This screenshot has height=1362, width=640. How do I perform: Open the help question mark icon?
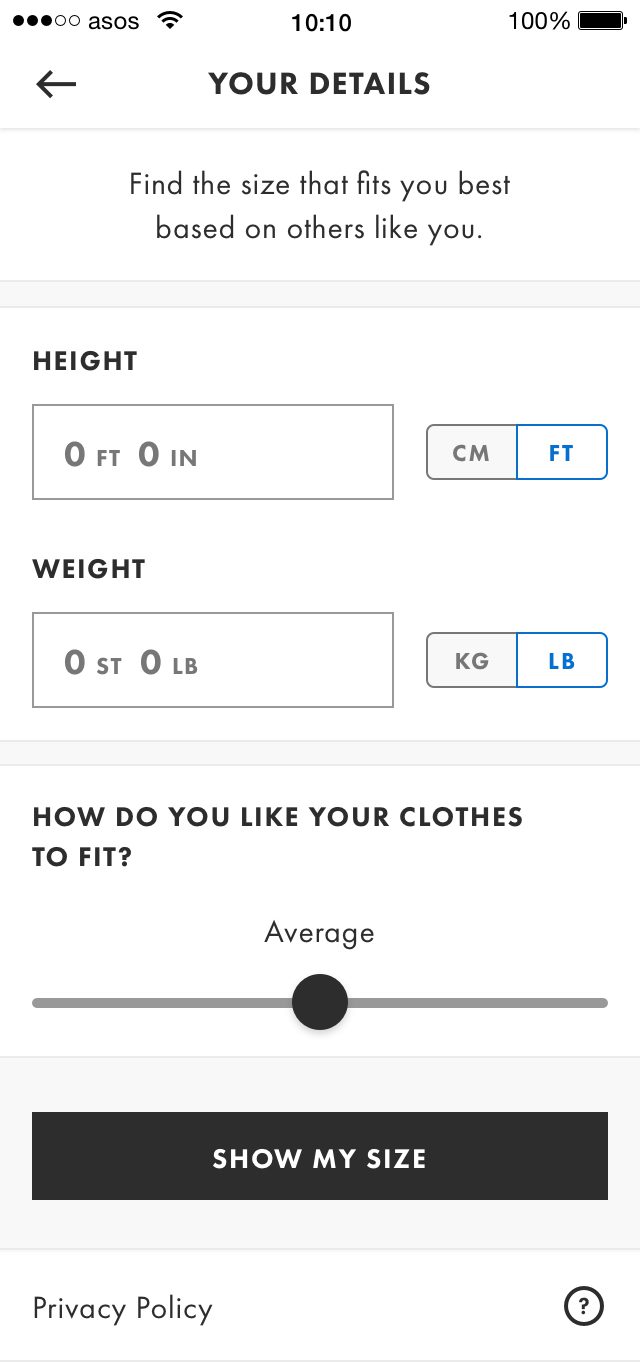pyautogui.click(x=584, y=1306)
